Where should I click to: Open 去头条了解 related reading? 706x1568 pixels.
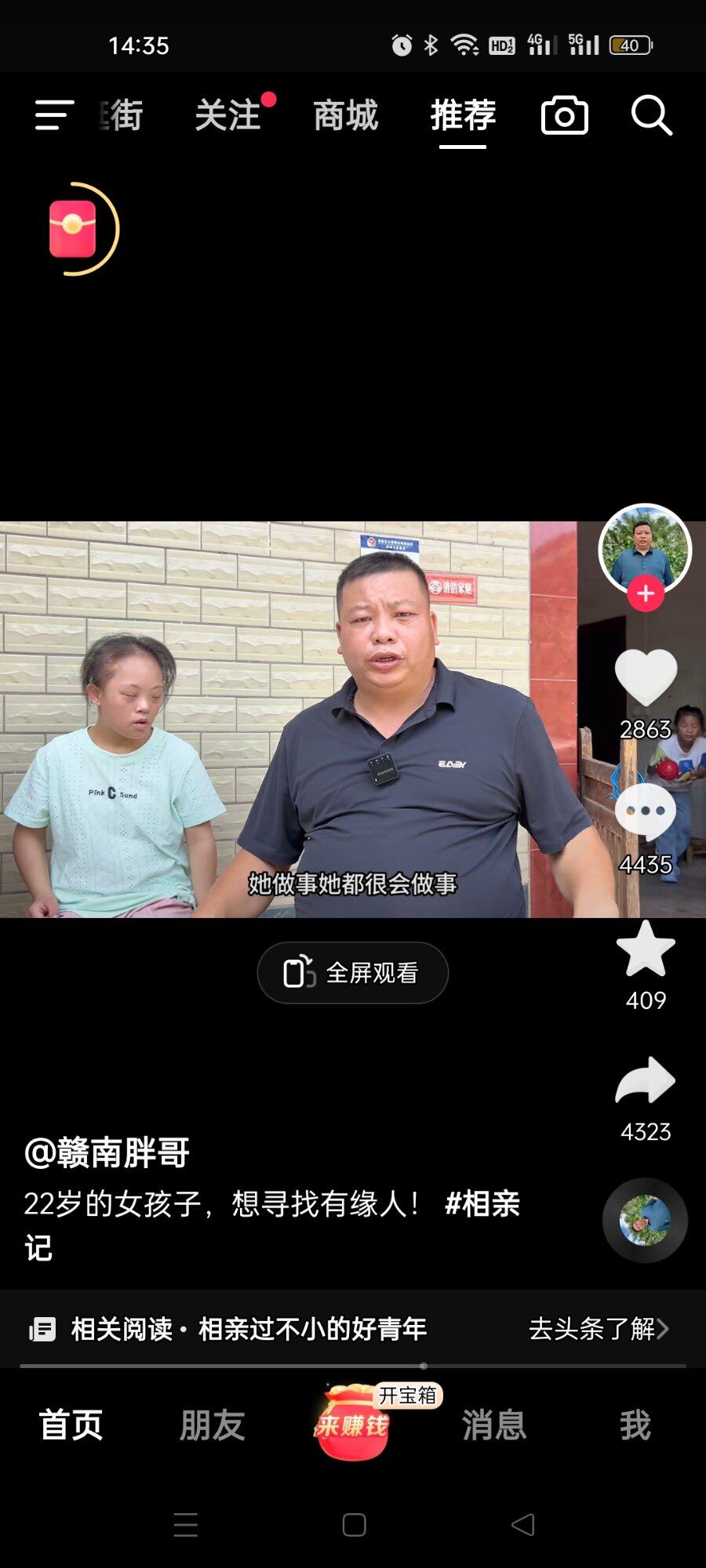pos(598,1329)
